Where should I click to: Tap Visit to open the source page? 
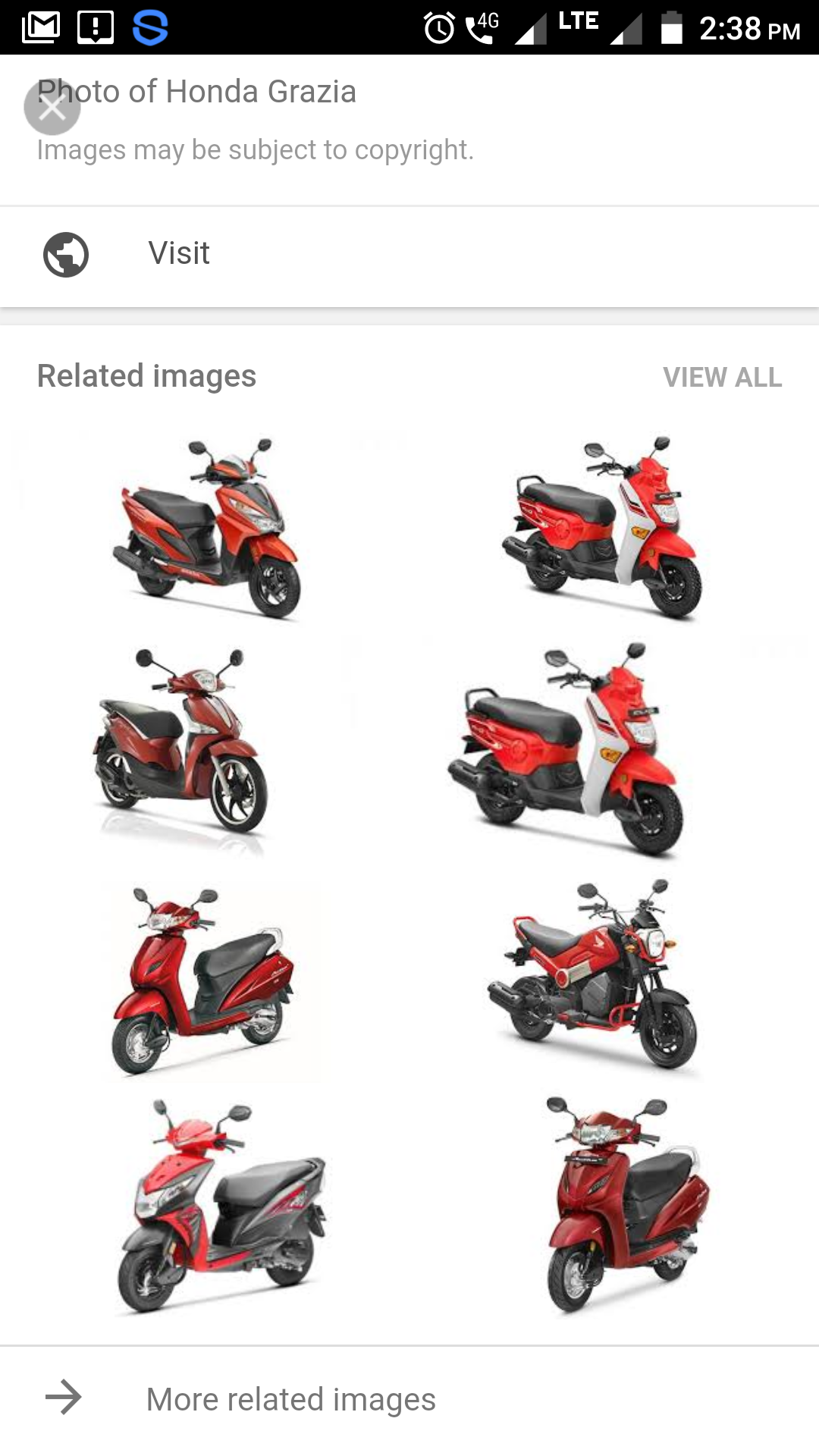(x=179, y=254)
